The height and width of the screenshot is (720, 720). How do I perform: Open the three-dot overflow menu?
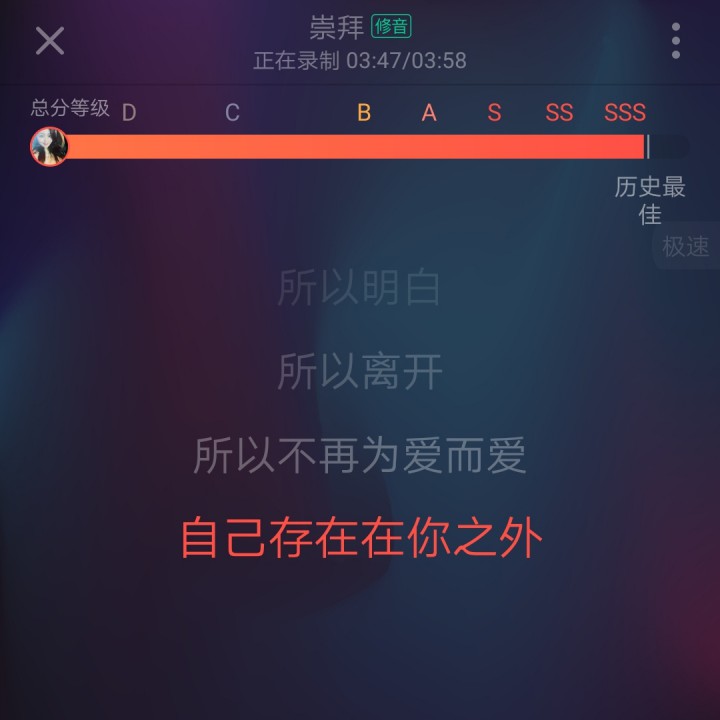coord(676,41)
